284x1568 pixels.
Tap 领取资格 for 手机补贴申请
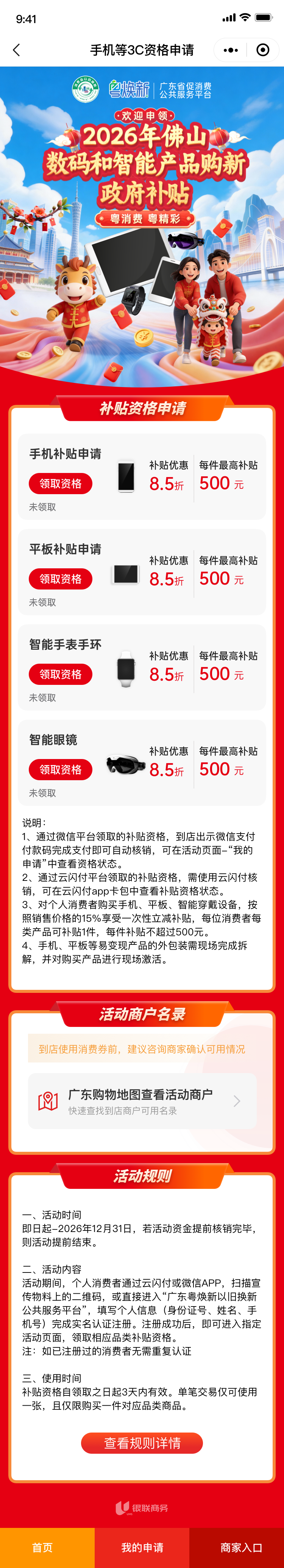tap(60, 483)
